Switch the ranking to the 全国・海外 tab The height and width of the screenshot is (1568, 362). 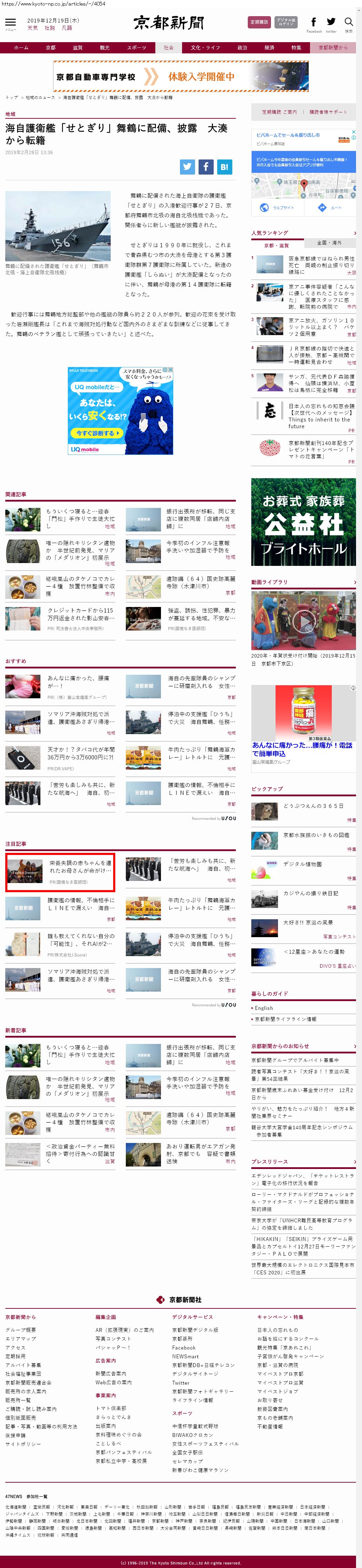pyautogui.click(x=329, y=243)
